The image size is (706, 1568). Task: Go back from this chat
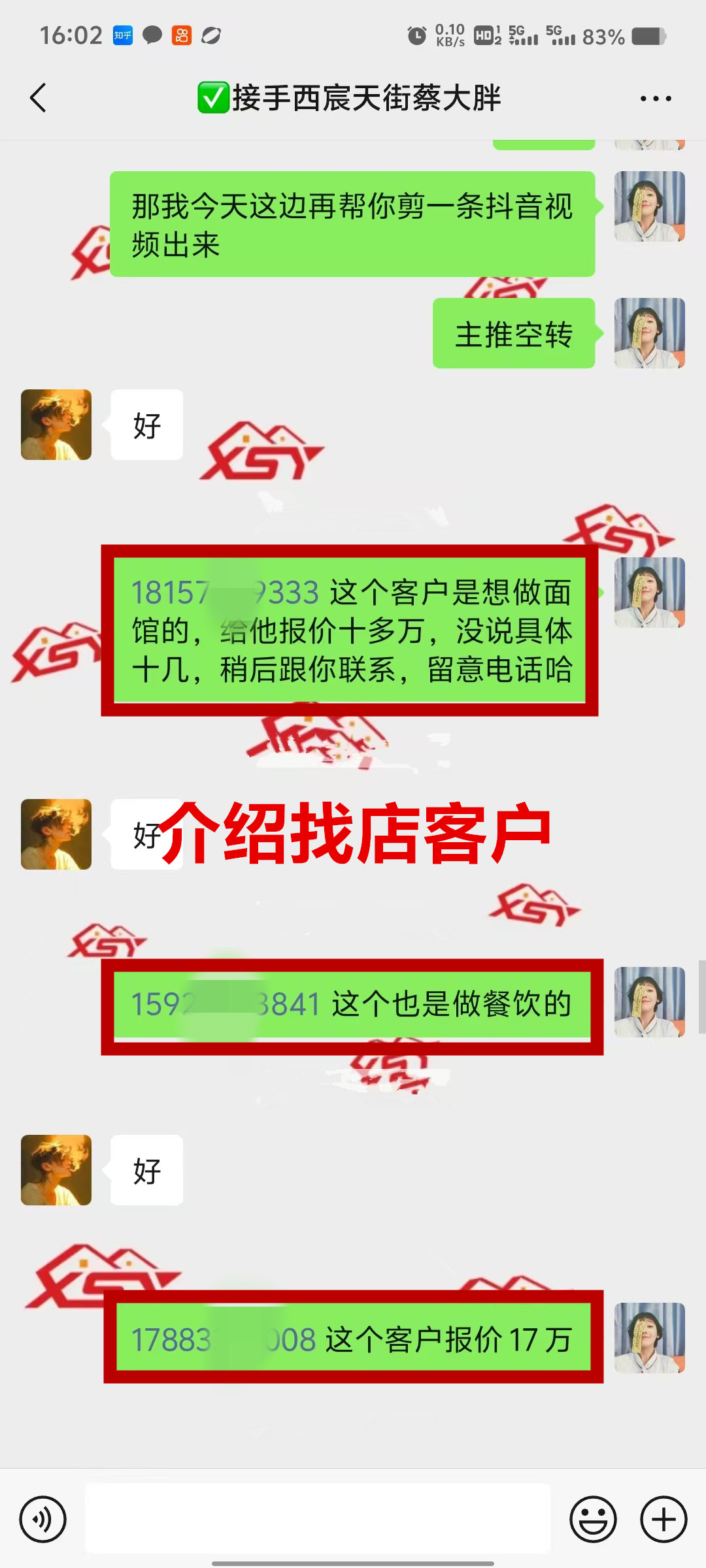coord(38,98)
